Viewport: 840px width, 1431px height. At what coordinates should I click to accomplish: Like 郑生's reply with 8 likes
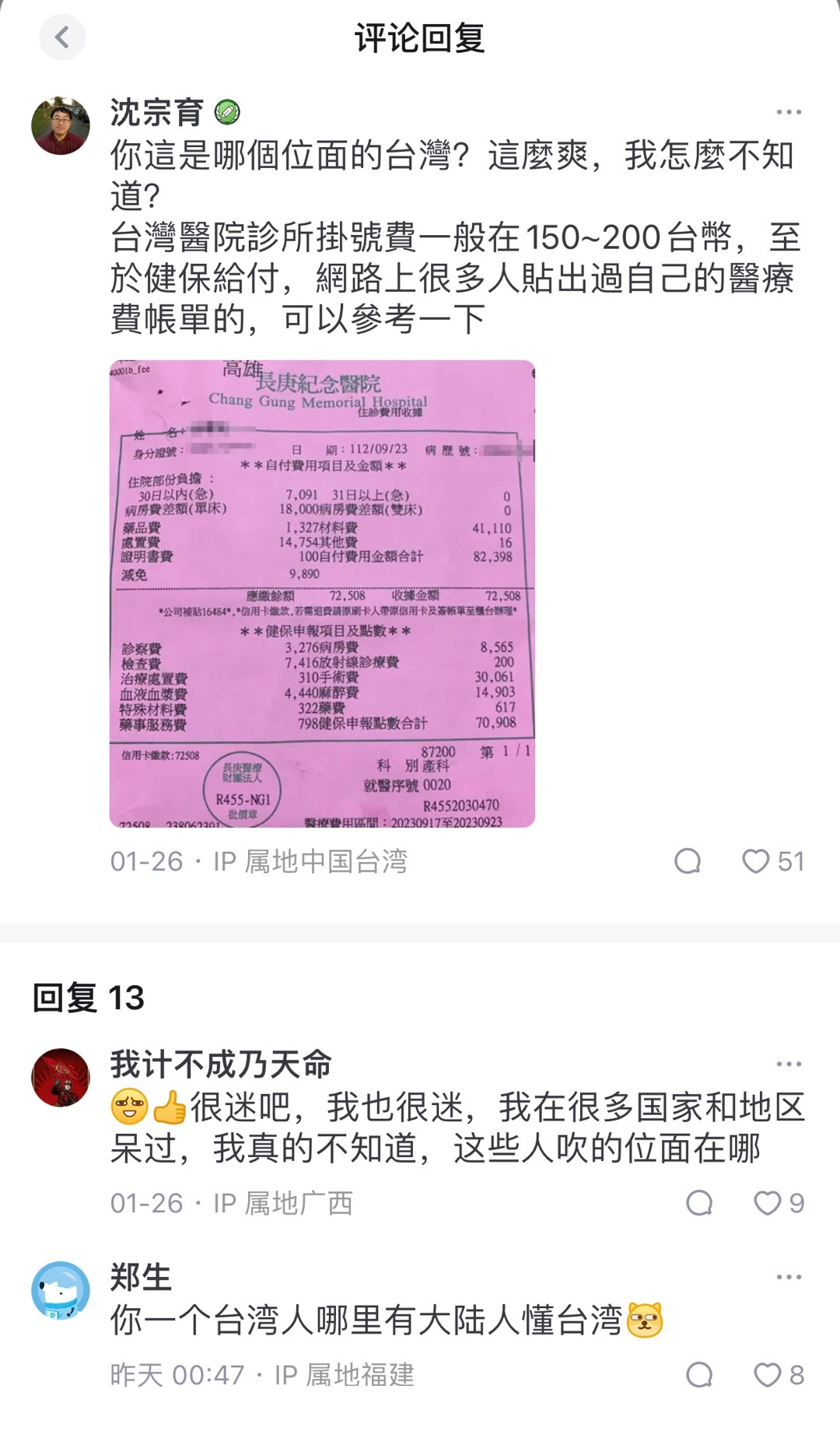coord(767,1375)
